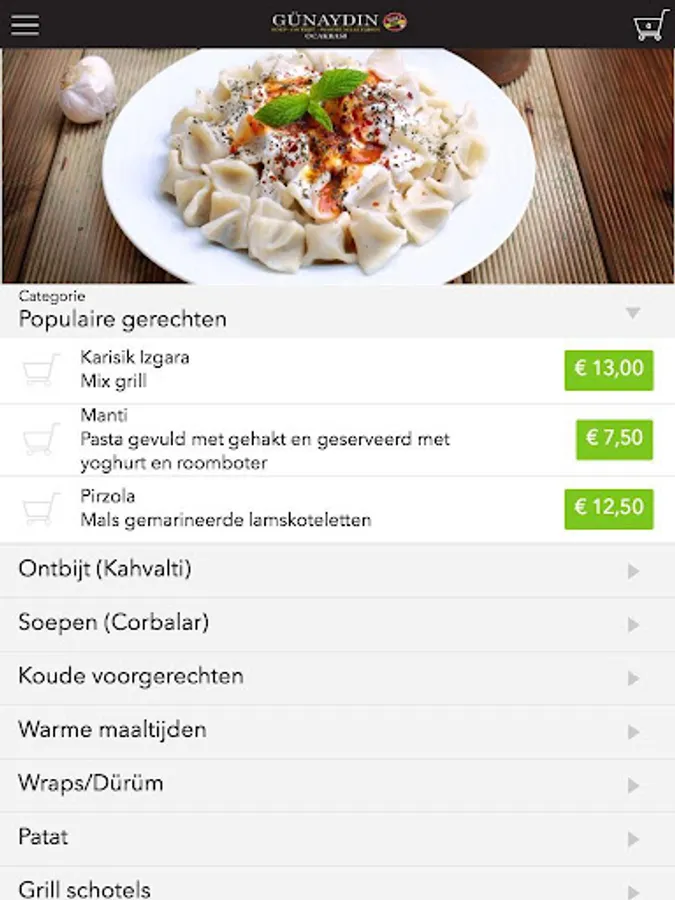Screen dimensions: 675x900
Task: Add Manti to the cart
Action: pyautogui.click(x=40, y=439)
